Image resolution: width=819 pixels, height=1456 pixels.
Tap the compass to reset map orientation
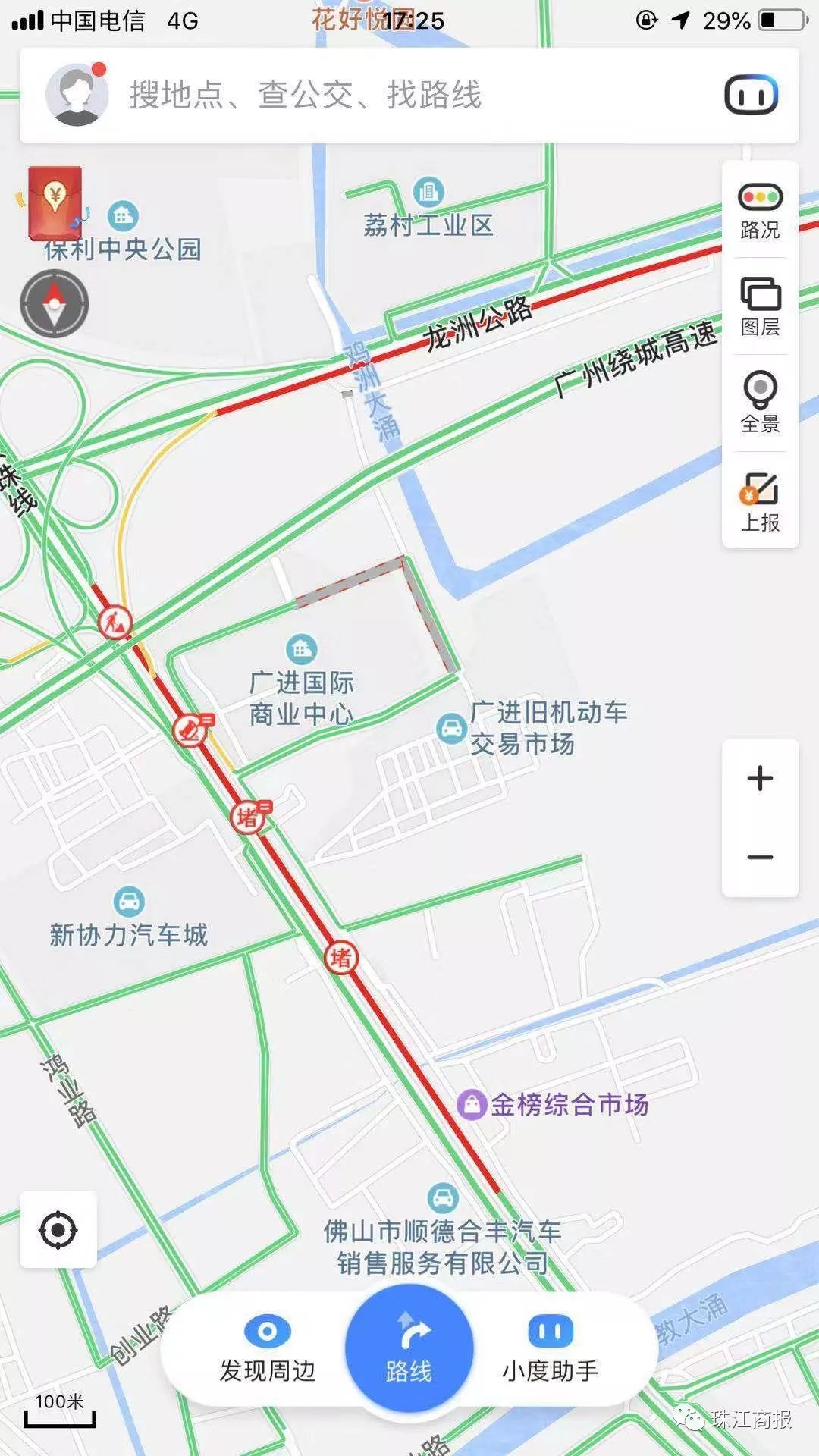[x=55, y=303]
